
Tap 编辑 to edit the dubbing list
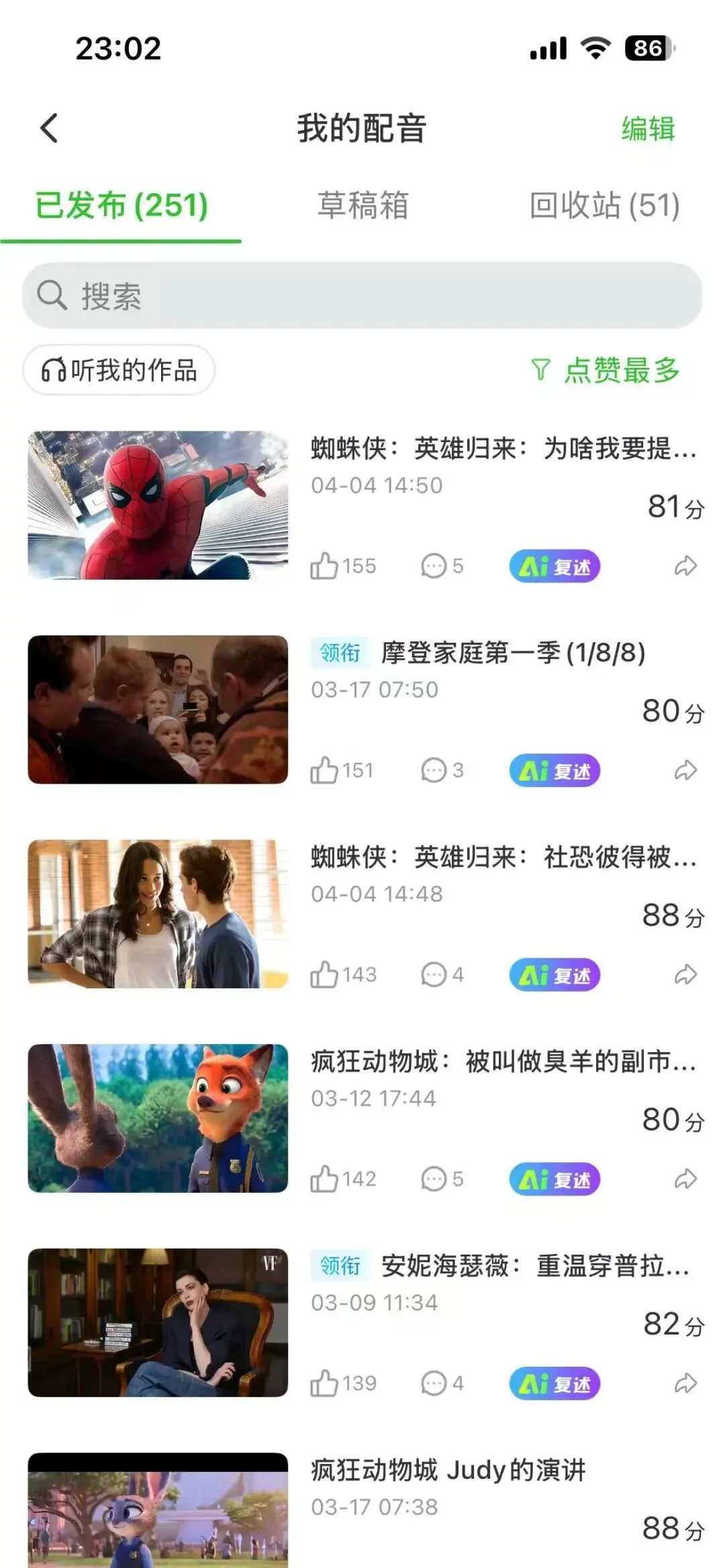tap(647, 129)
